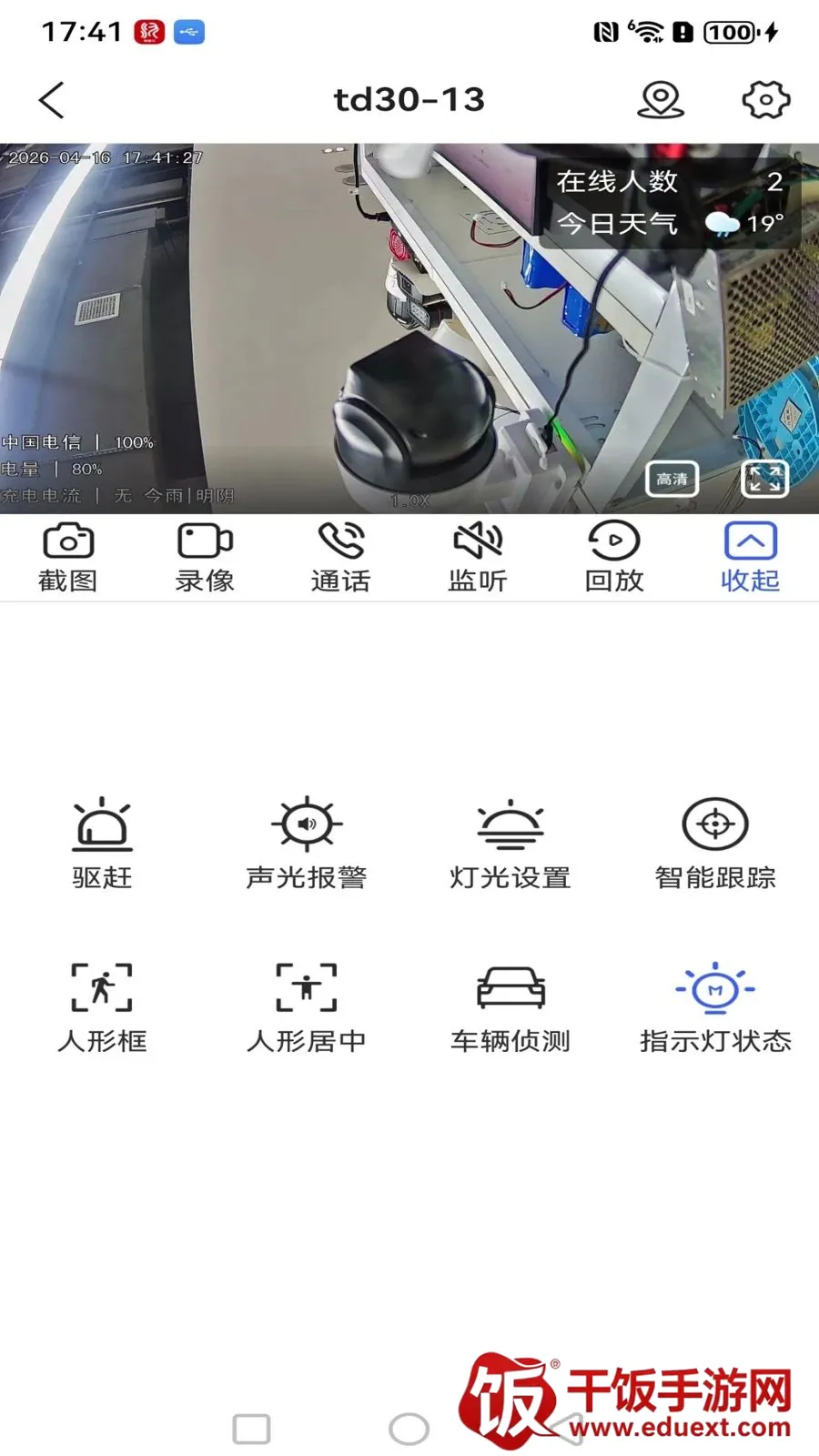The image size is (819, 1456).
Task: Toggle audio listening 监听
Action: click(x=478, y=558)
